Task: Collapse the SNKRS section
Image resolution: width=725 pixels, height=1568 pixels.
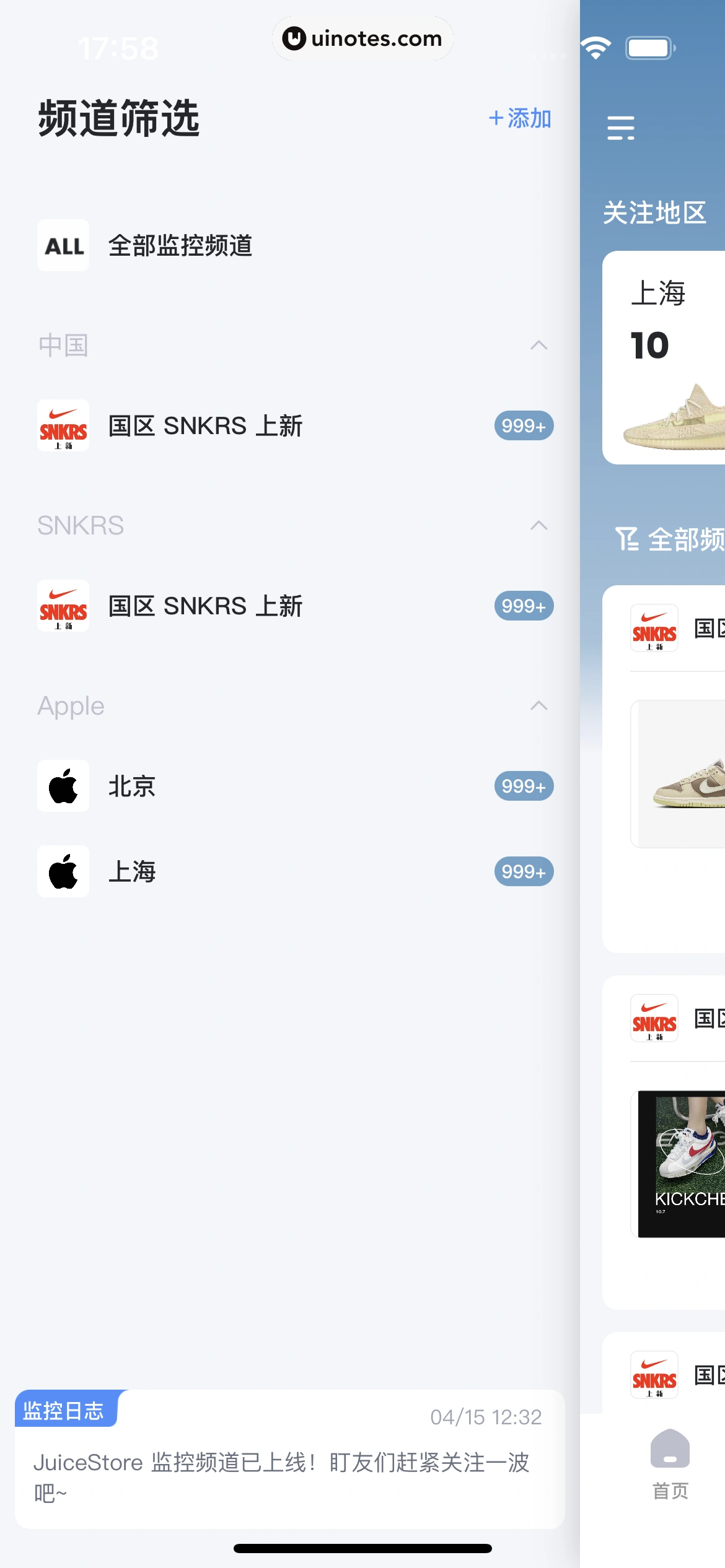Action: pyautogui.click(x=538, y=526)
